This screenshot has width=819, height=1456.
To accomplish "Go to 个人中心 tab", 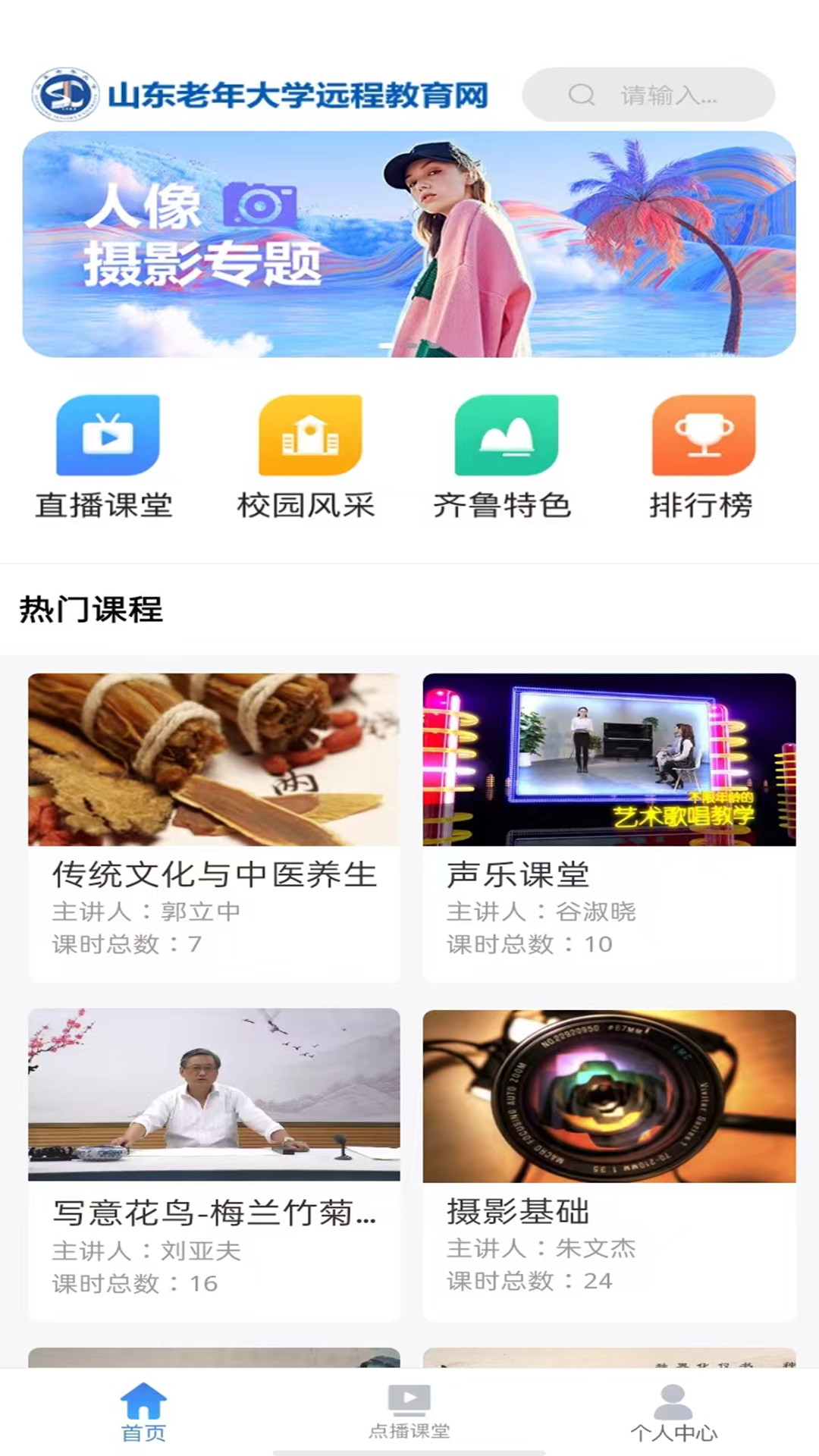I will [x=673, y=1412].
